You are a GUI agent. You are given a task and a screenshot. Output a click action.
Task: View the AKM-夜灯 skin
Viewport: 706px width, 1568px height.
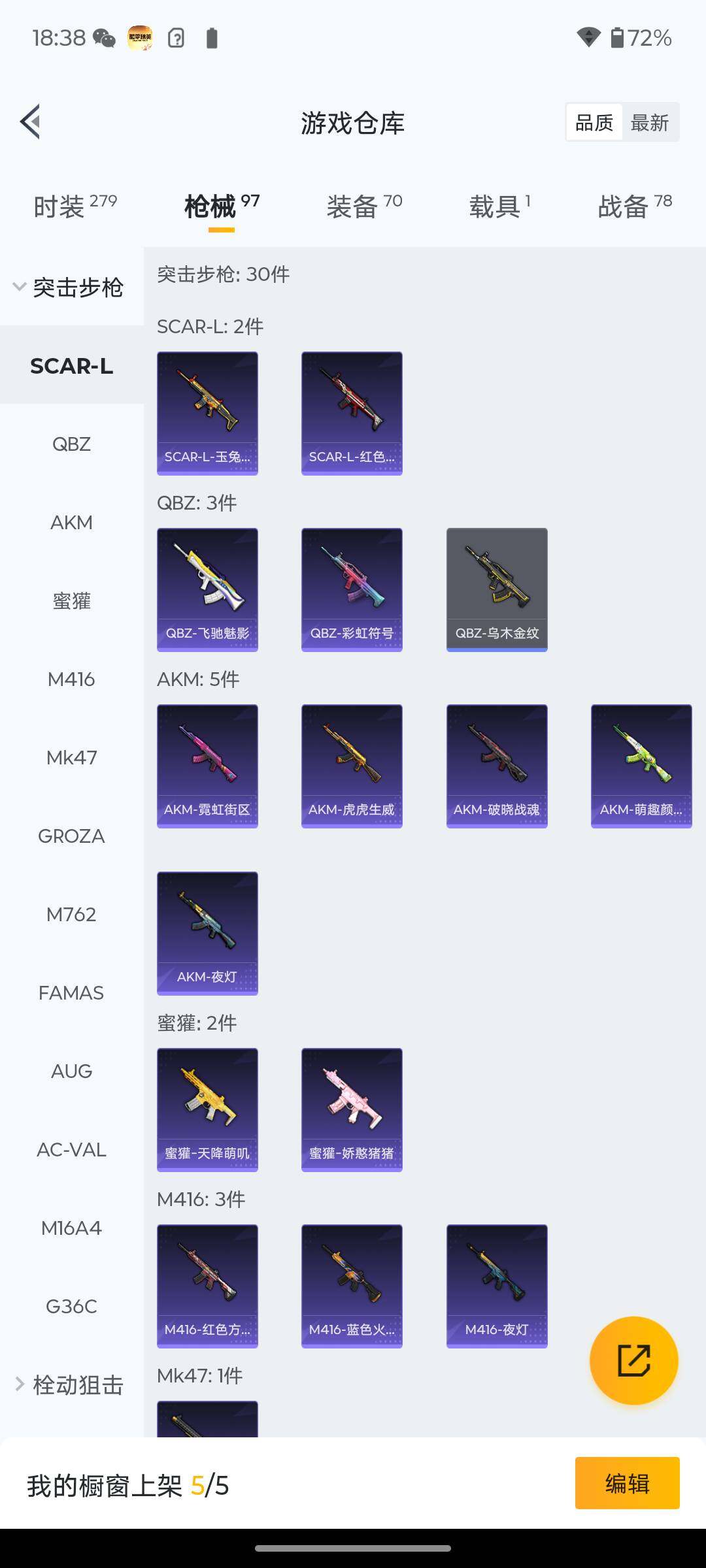click(207, 933)
